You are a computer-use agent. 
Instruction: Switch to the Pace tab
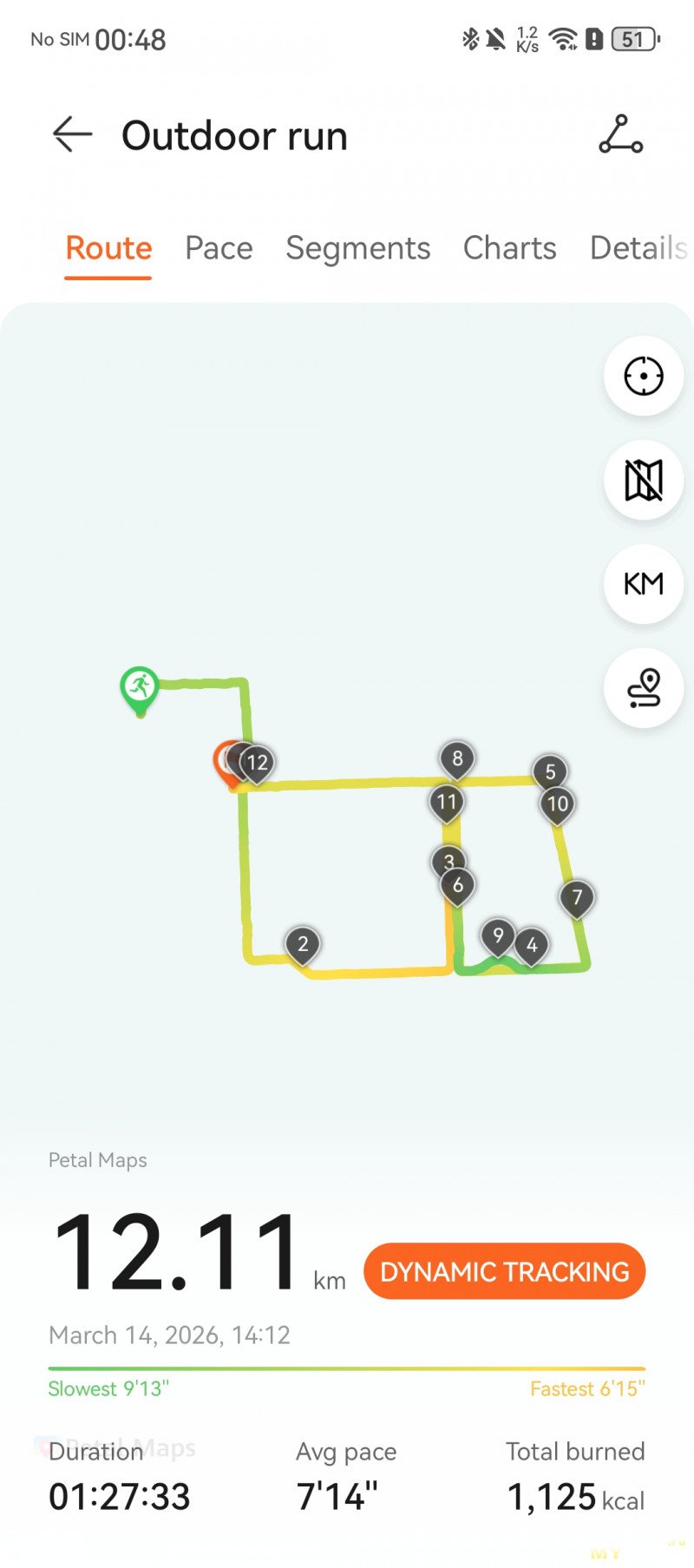[219, 248]
